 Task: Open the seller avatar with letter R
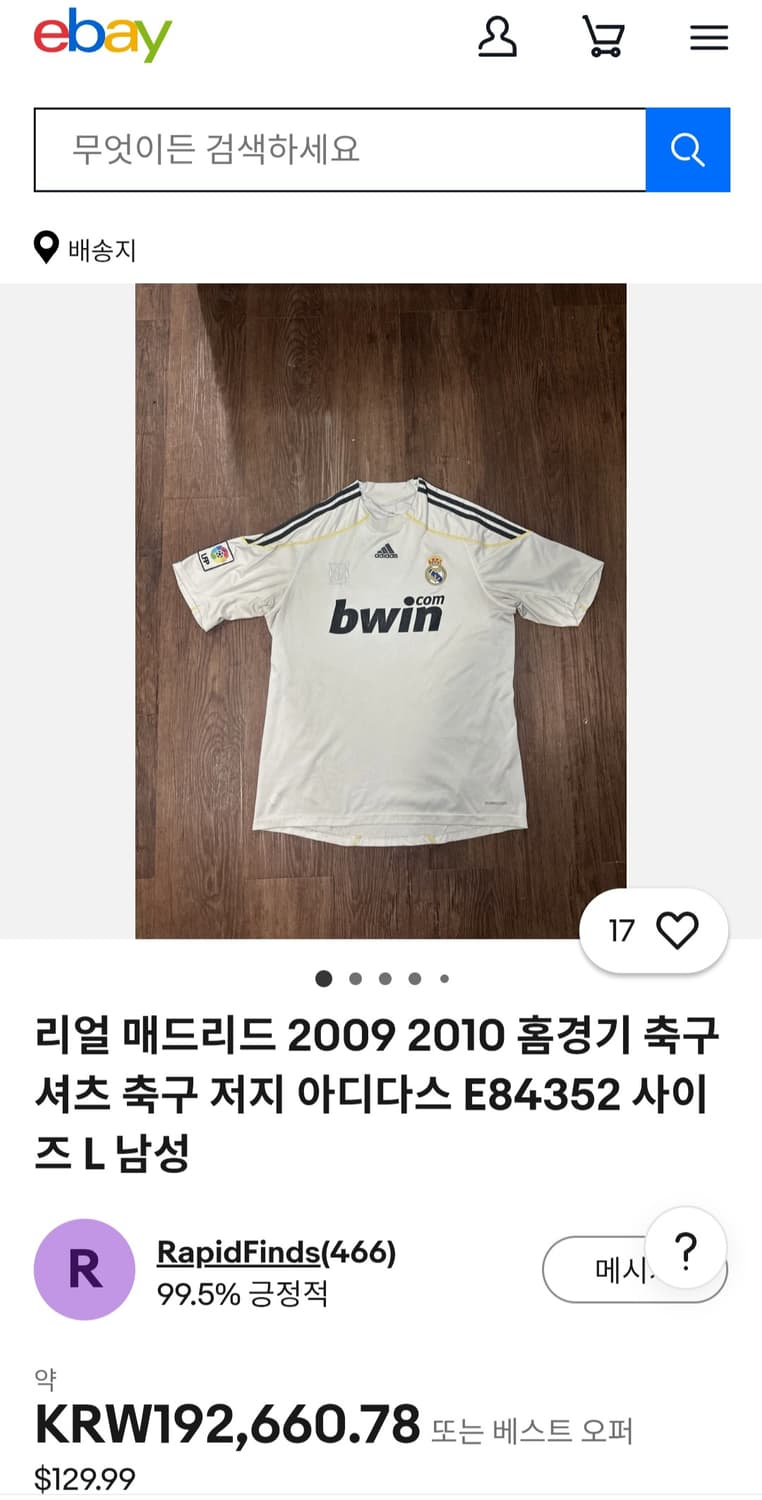(84, 1269)
